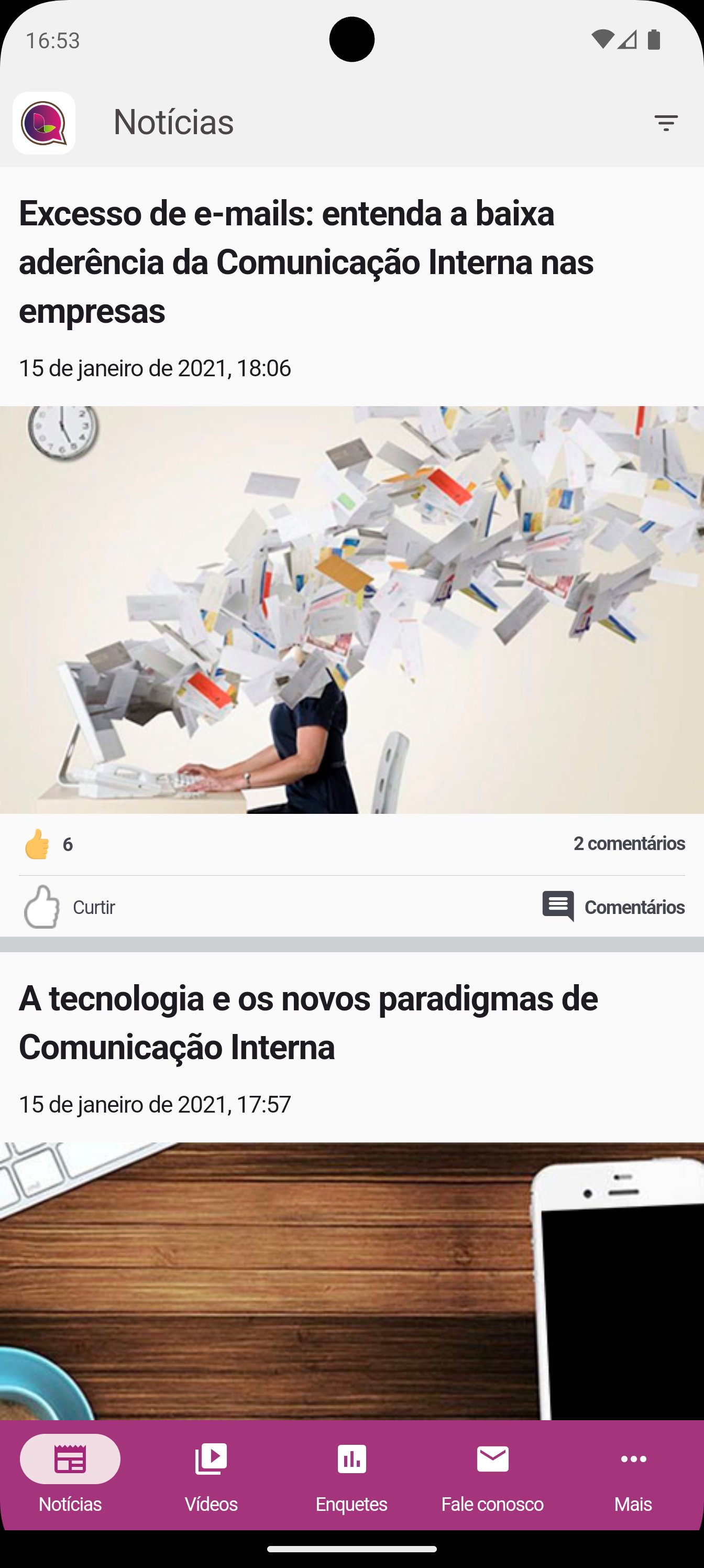Open the news filter icon
This screenshot has width=704, height=1568.
click(x=666, y=123)
